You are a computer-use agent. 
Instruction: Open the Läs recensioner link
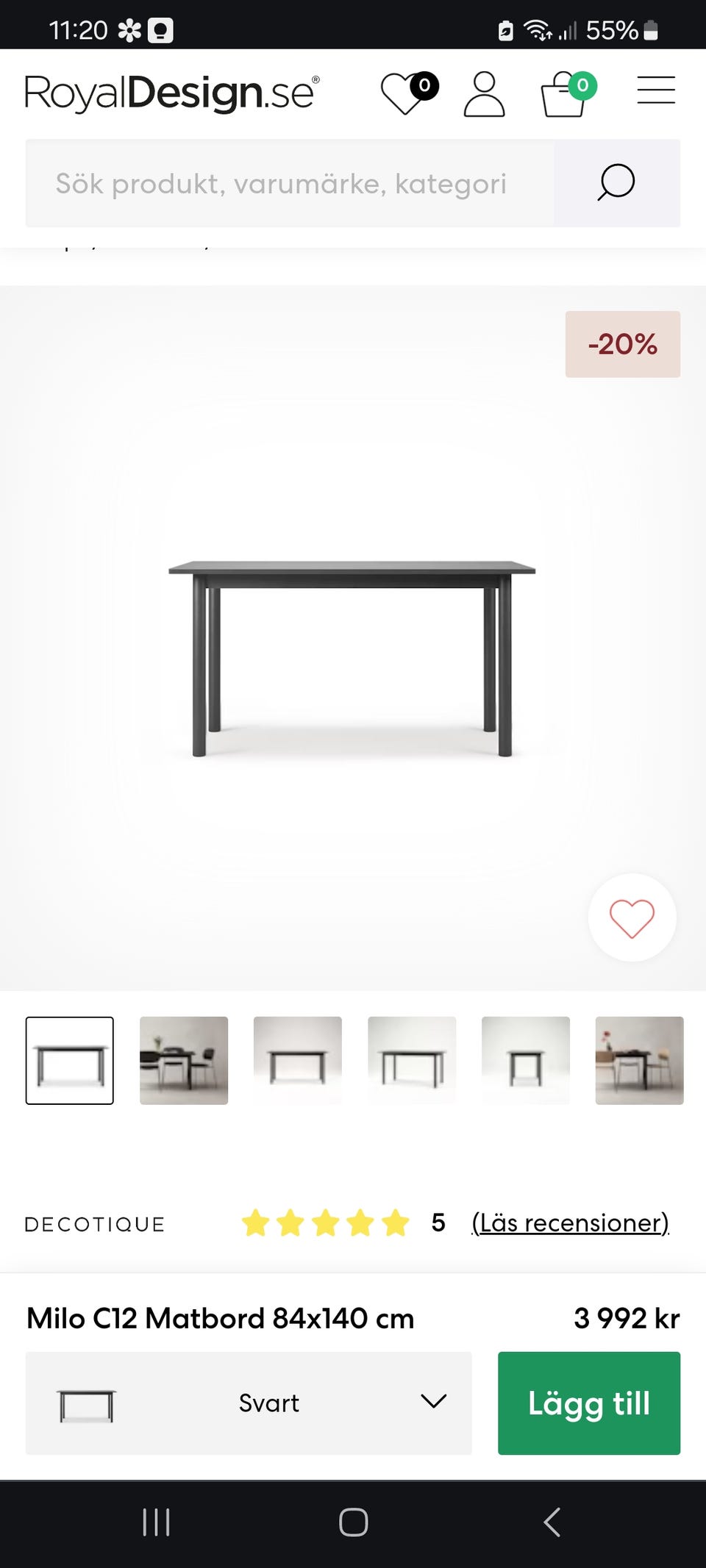click(570, 1222)
